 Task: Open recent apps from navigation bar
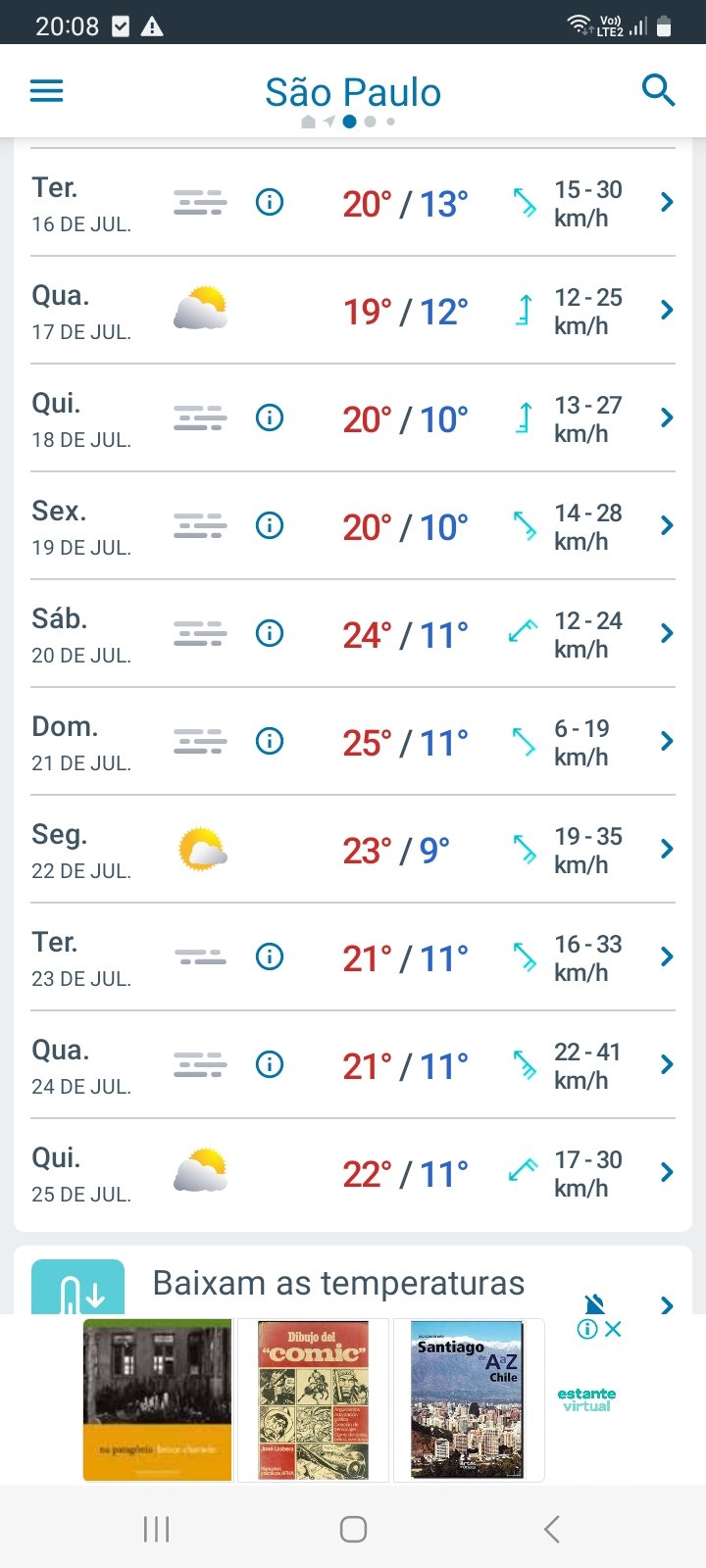click(156, 1529)
